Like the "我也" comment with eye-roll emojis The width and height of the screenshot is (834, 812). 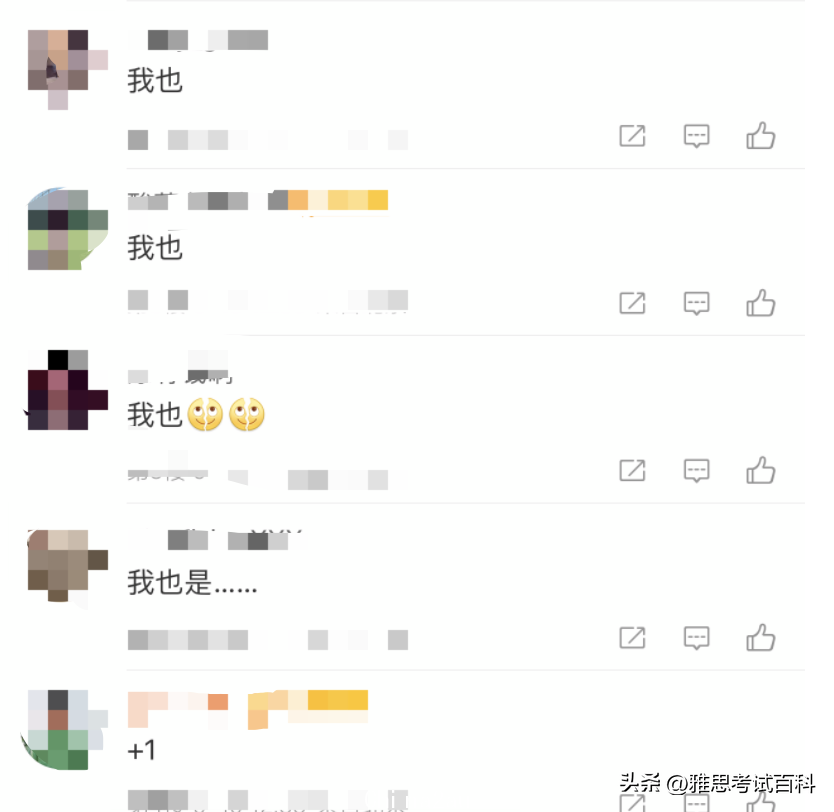pyautogui.click(x=761, y=469)
